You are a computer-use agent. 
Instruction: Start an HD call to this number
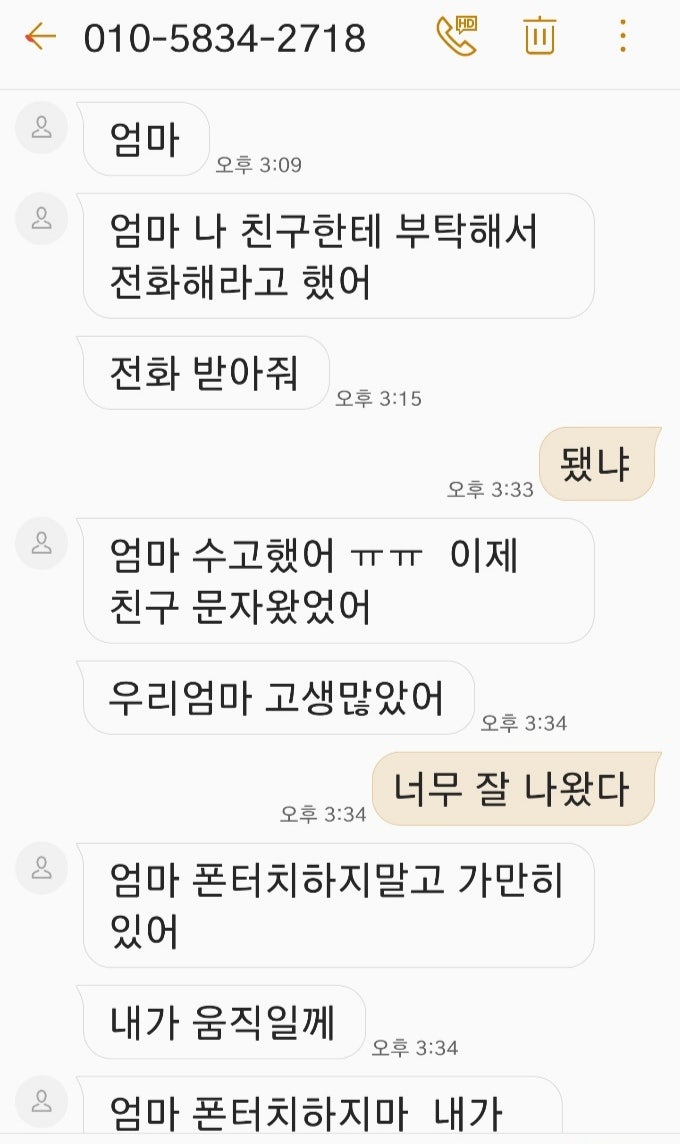(x=457, y=36)
